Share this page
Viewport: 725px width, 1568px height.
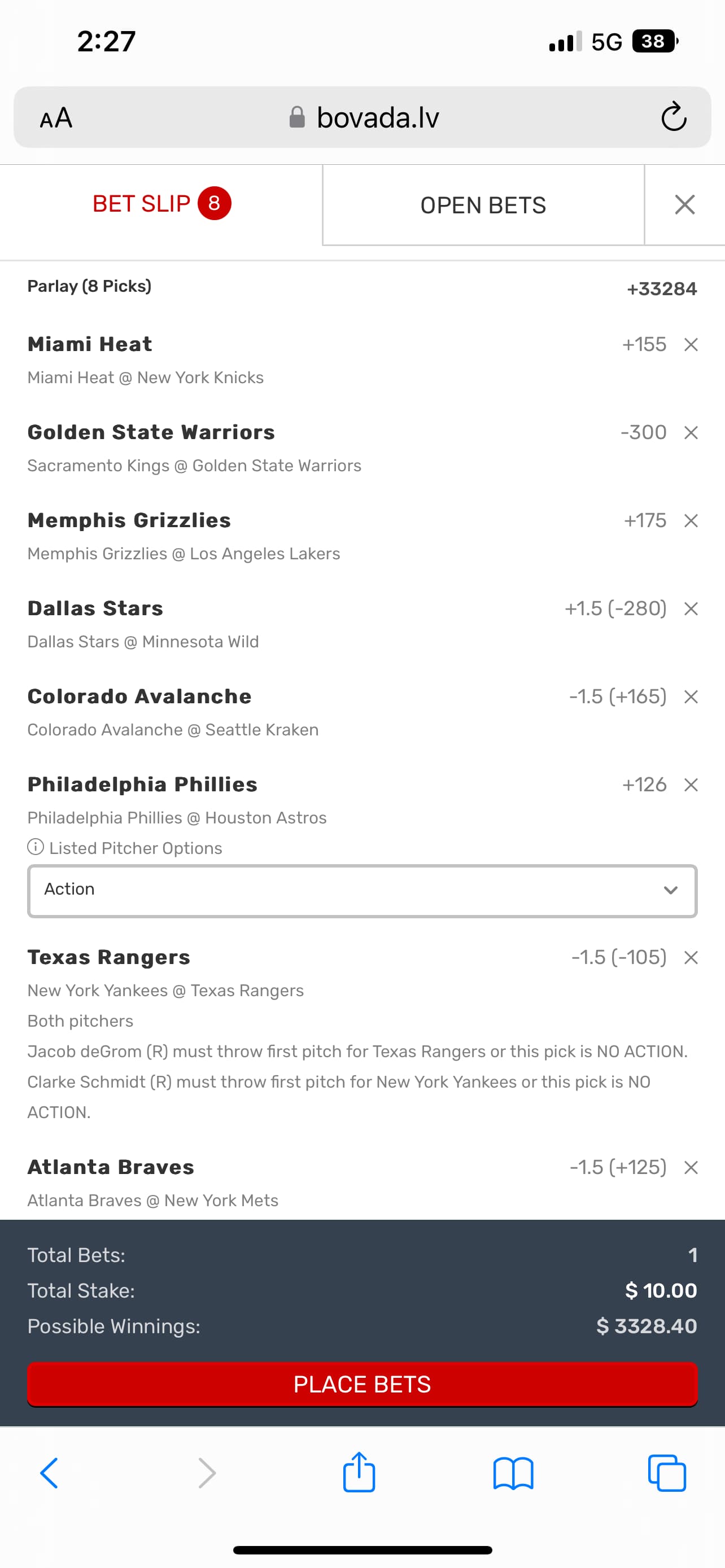coord(359,1473)
